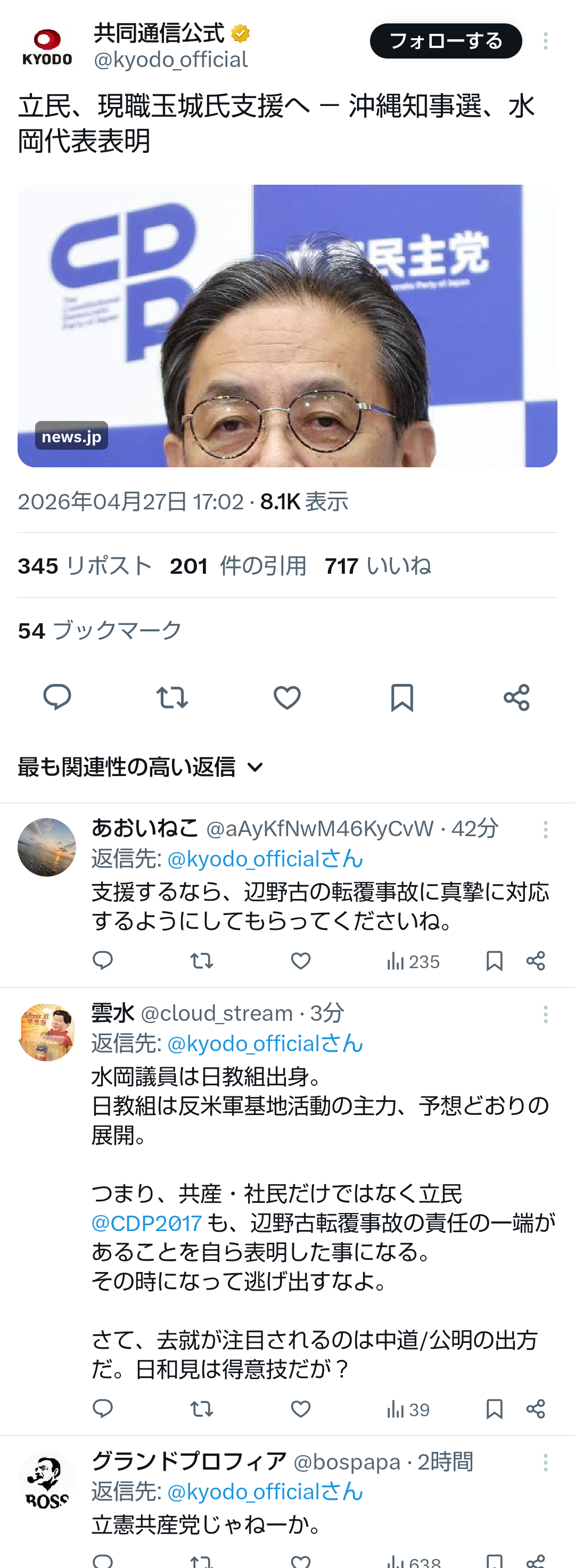This screenshot has width=575, height=1568.
Task: Open the news.jp article image card
Action: click(x=287, y=326)
